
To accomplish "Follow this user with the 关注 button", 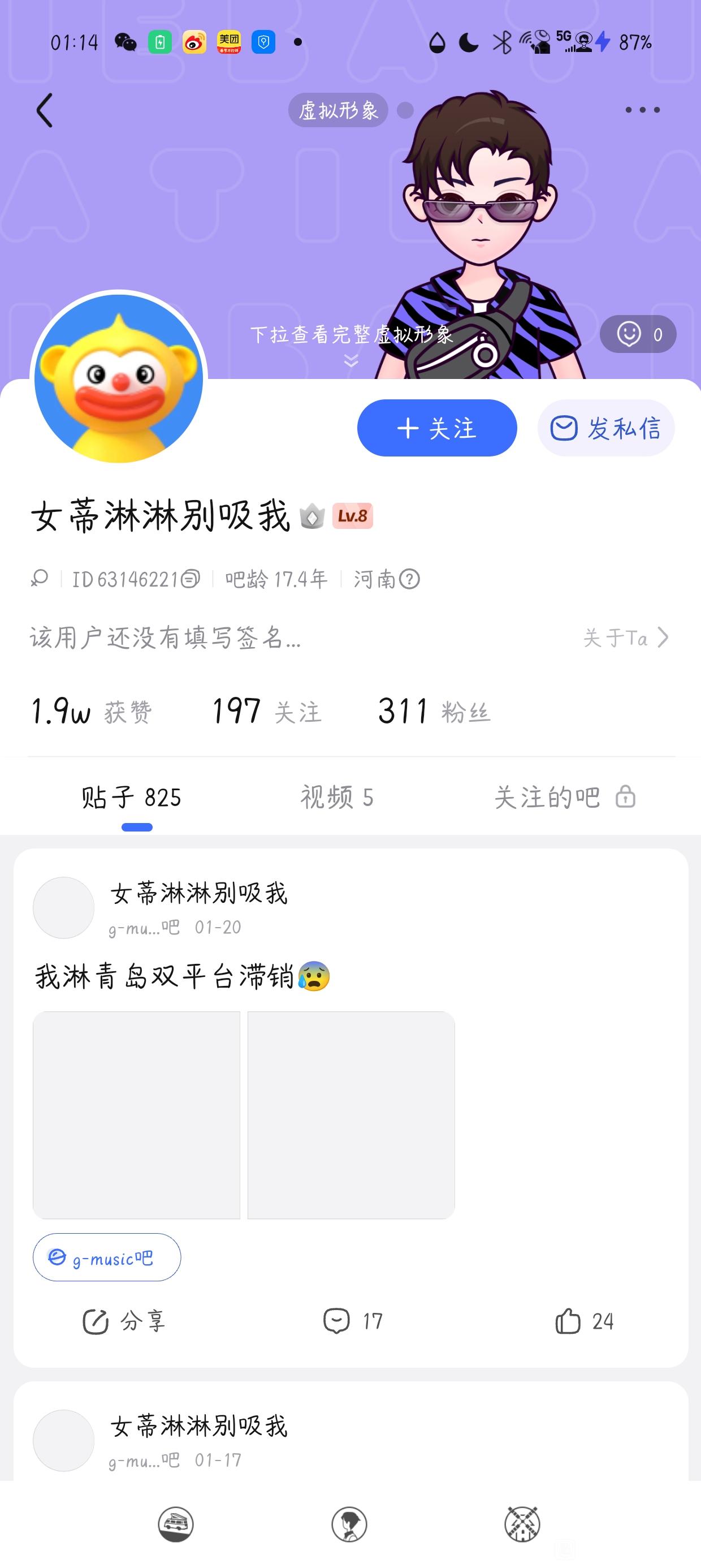I will click(x=437, y=428).
